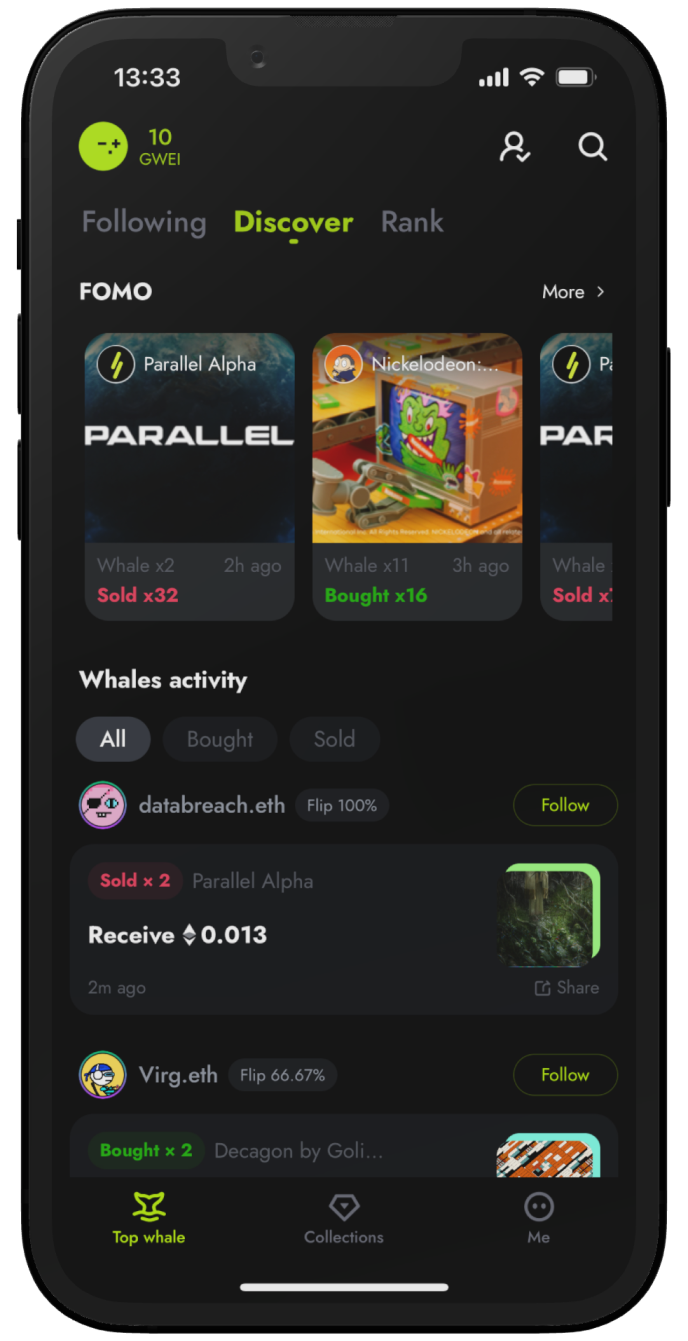Follow databreach.eth
This screenshot has height=1341, width=688.
[565, 805]
